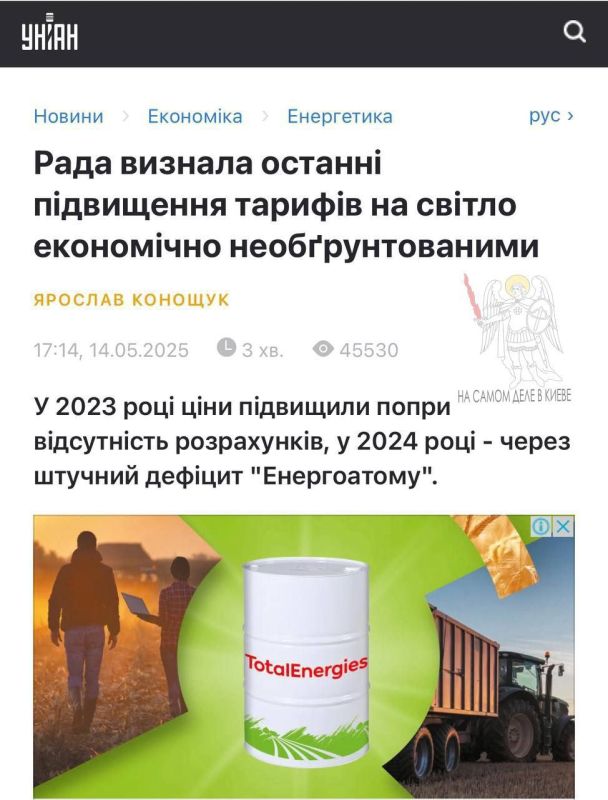This screenshot has height=800, width=608.
Task: Open the Енергетика category breadcrumb
Action: pos(340,116)
